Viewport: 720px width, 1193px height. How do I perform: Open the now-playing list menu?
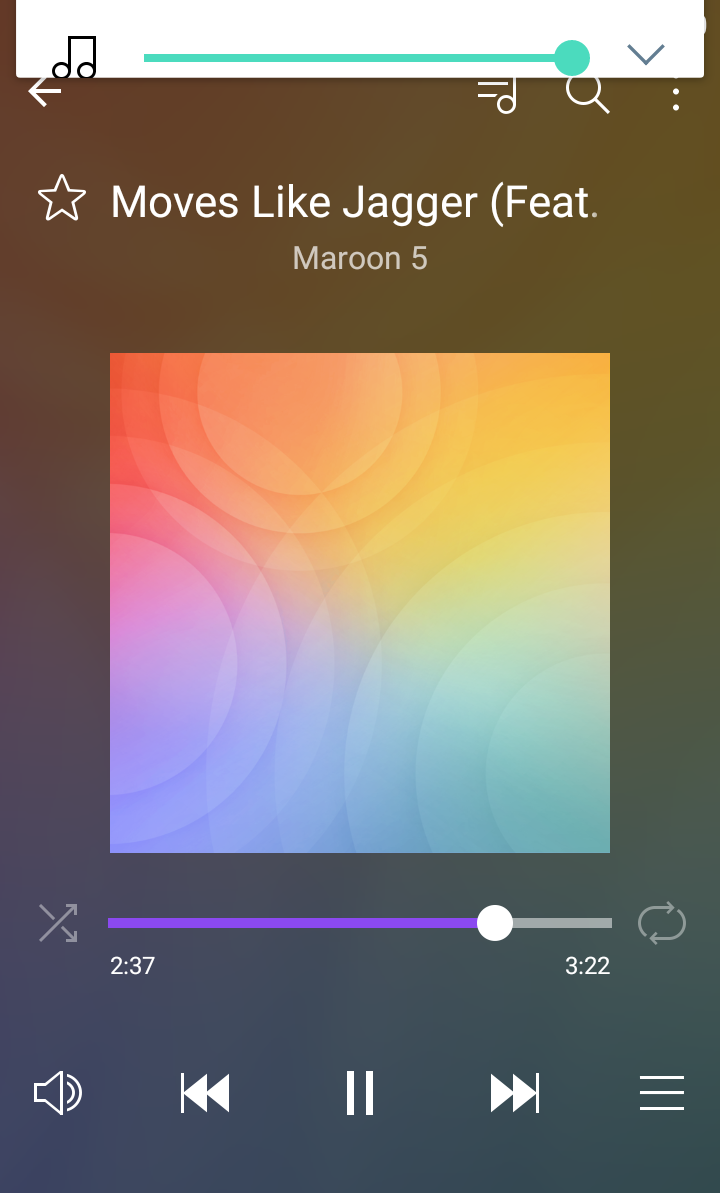pos(662,1093)
